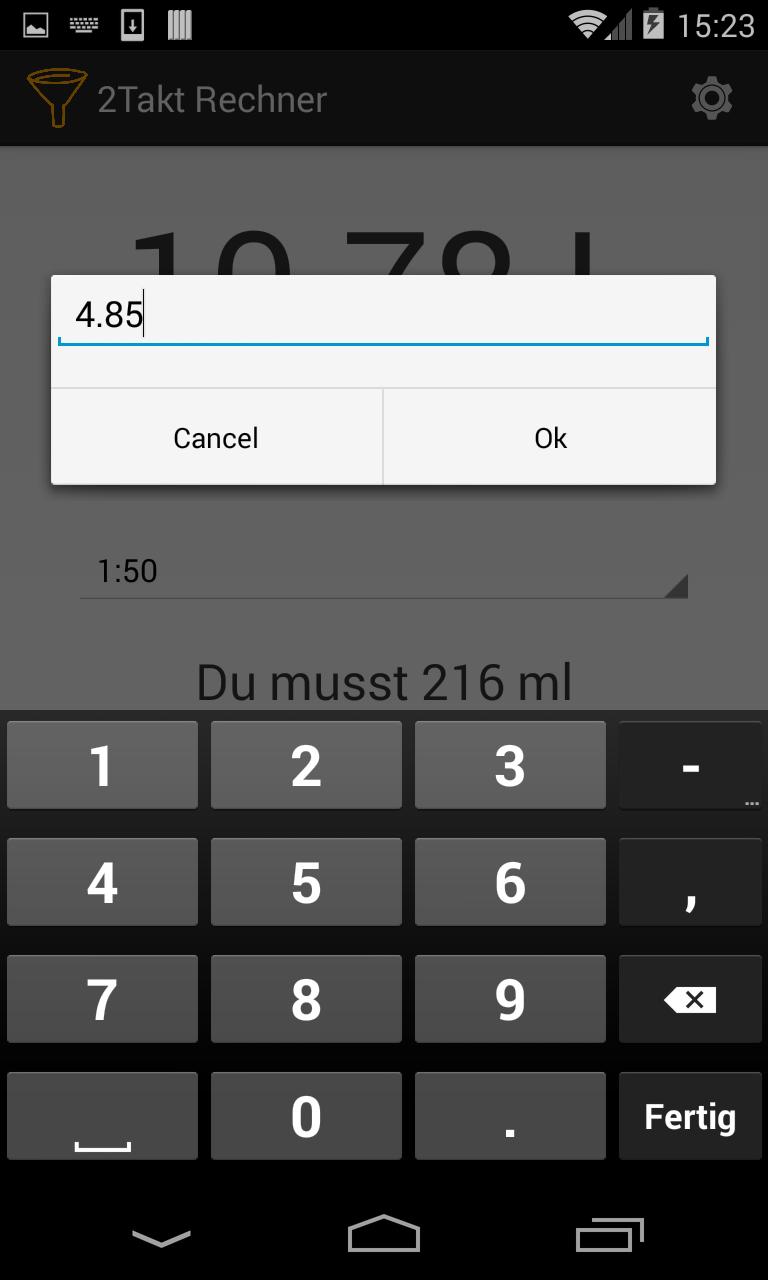
Task: Confirm the entered value with Ok
Action: [x=549, y=437]
